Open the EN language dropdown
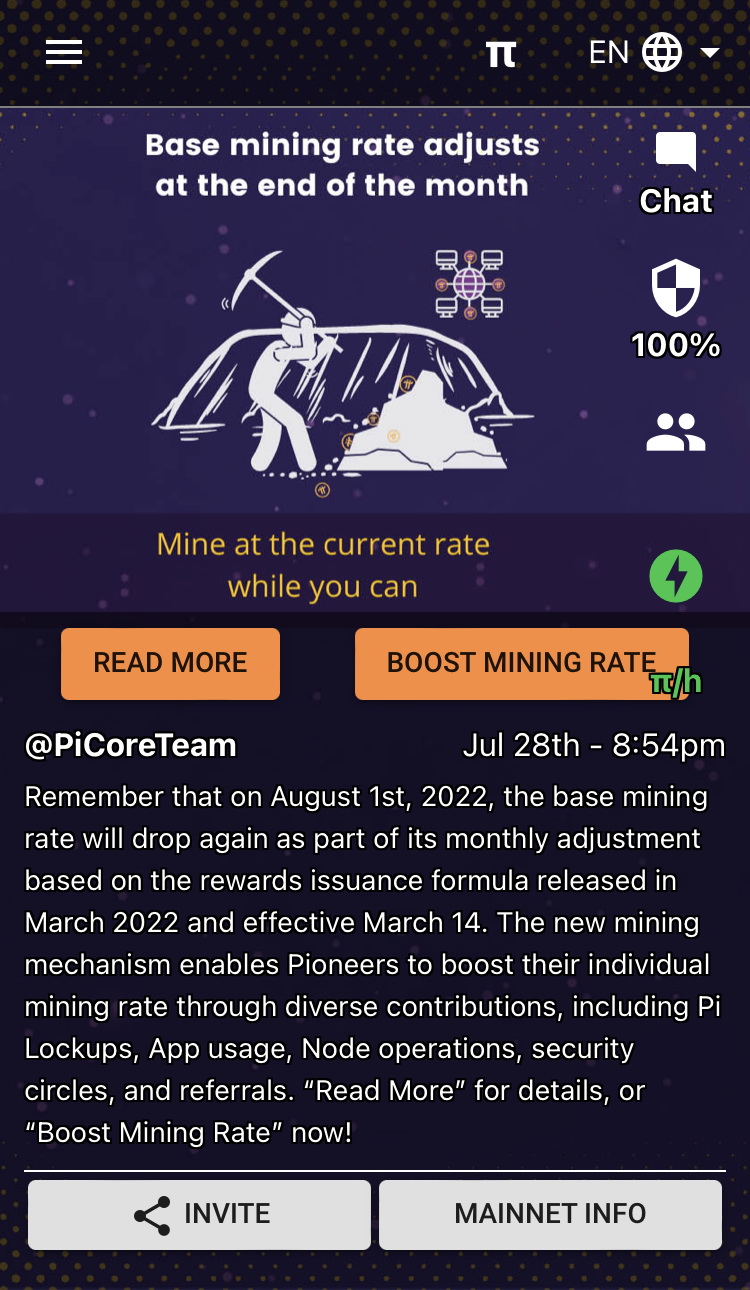Viewport: 750px width, 1290px height. (654, 52)
